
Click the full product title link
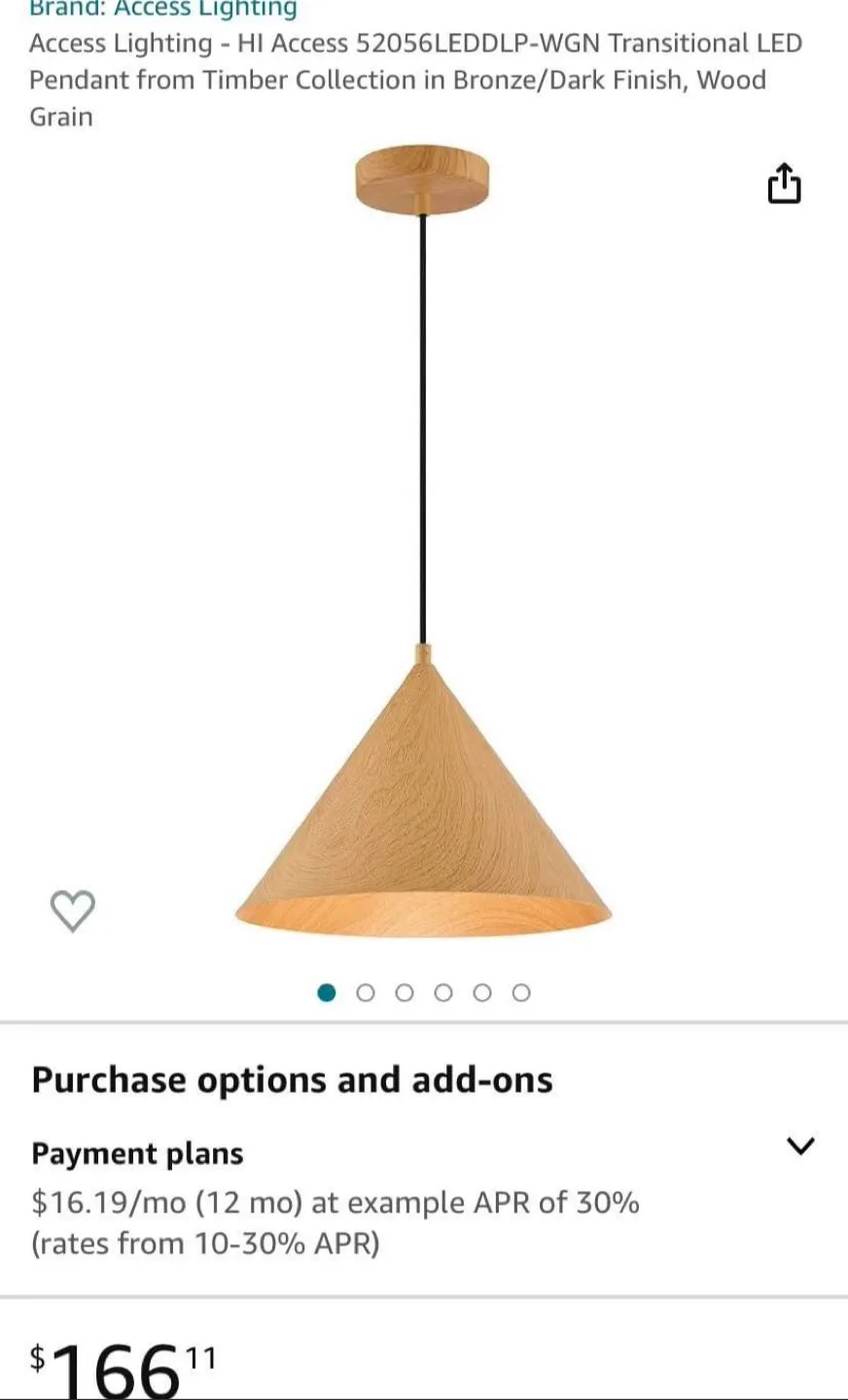(x=415, y=80)
